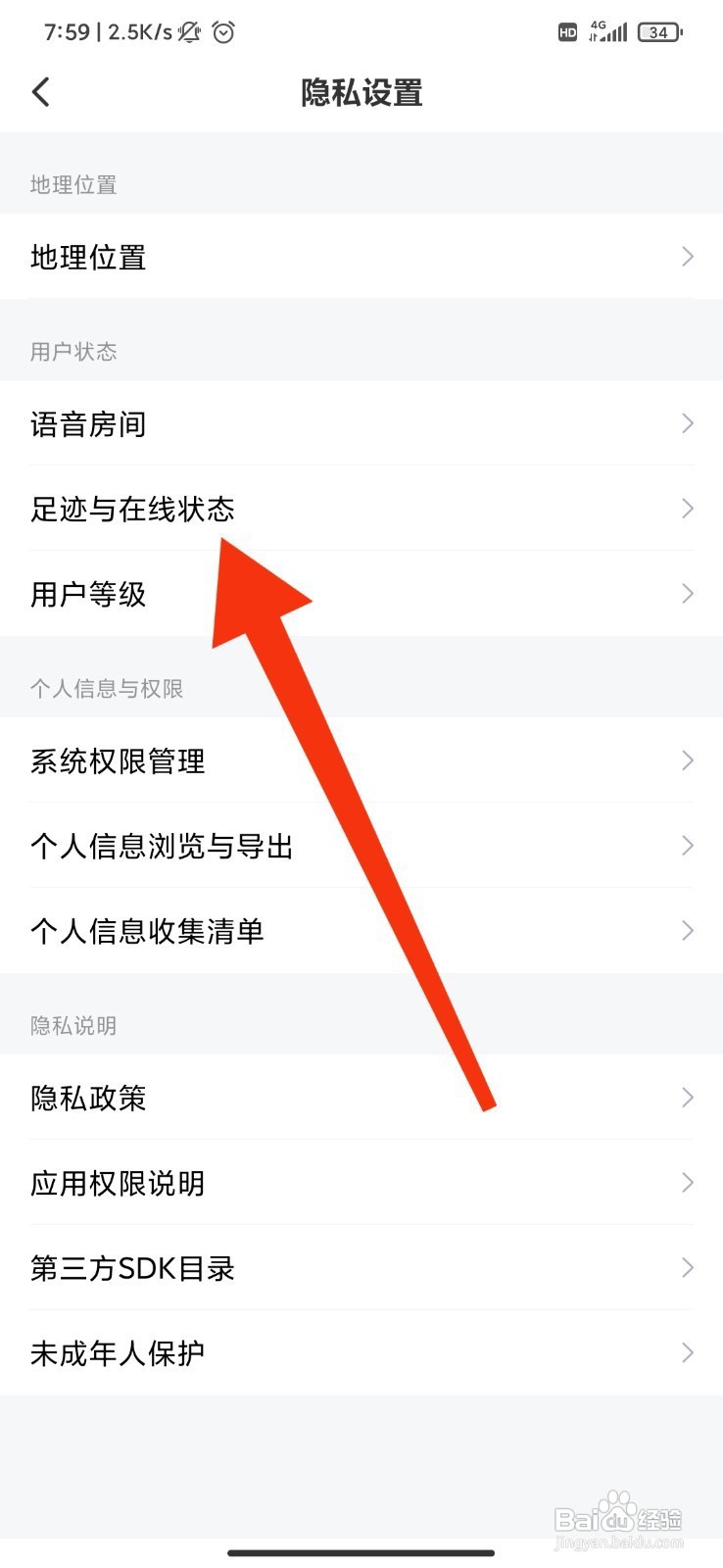Open the 应用权限说明 section
Viewport: 723px width, 1568px height.
(361, 1183)
